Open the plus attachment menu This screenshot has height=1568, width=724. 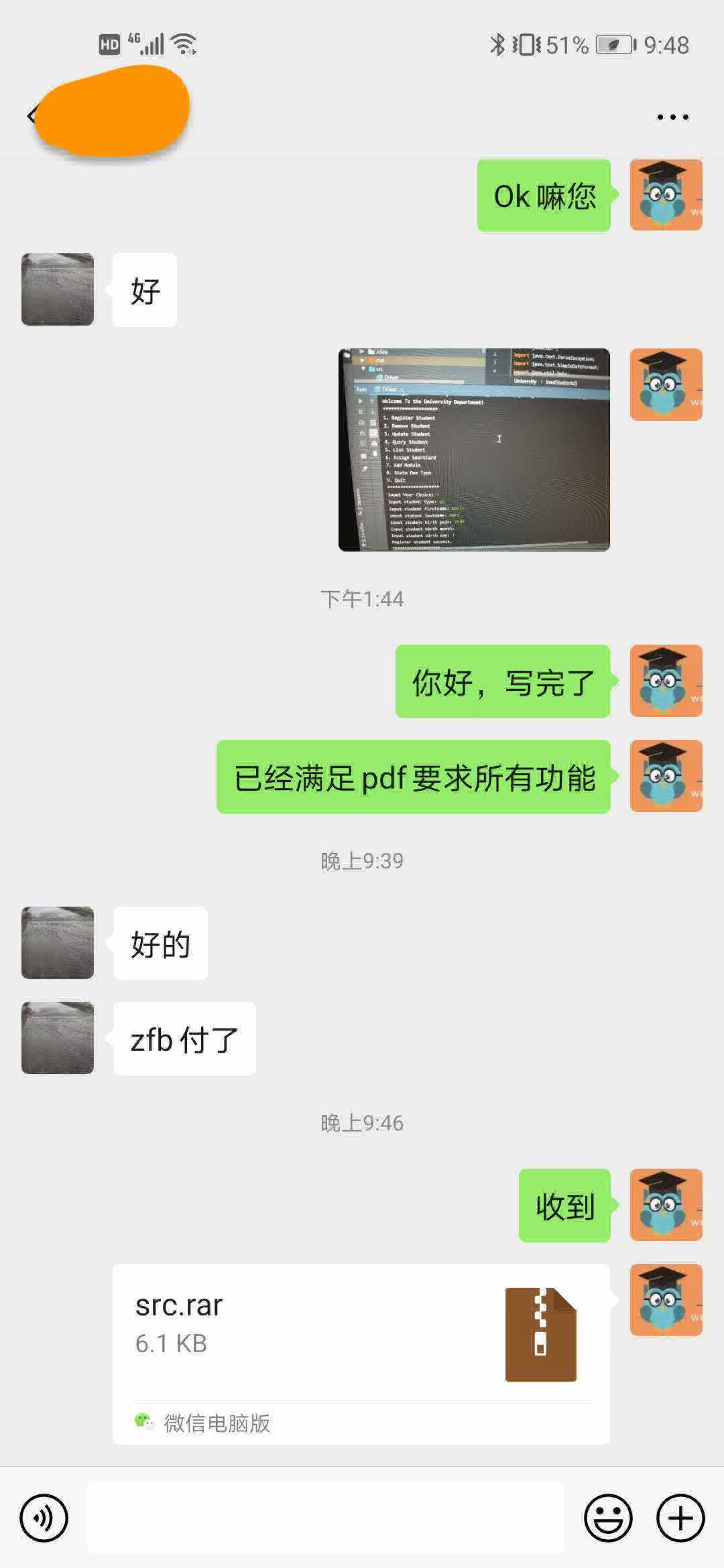(x=680, y=1518)
